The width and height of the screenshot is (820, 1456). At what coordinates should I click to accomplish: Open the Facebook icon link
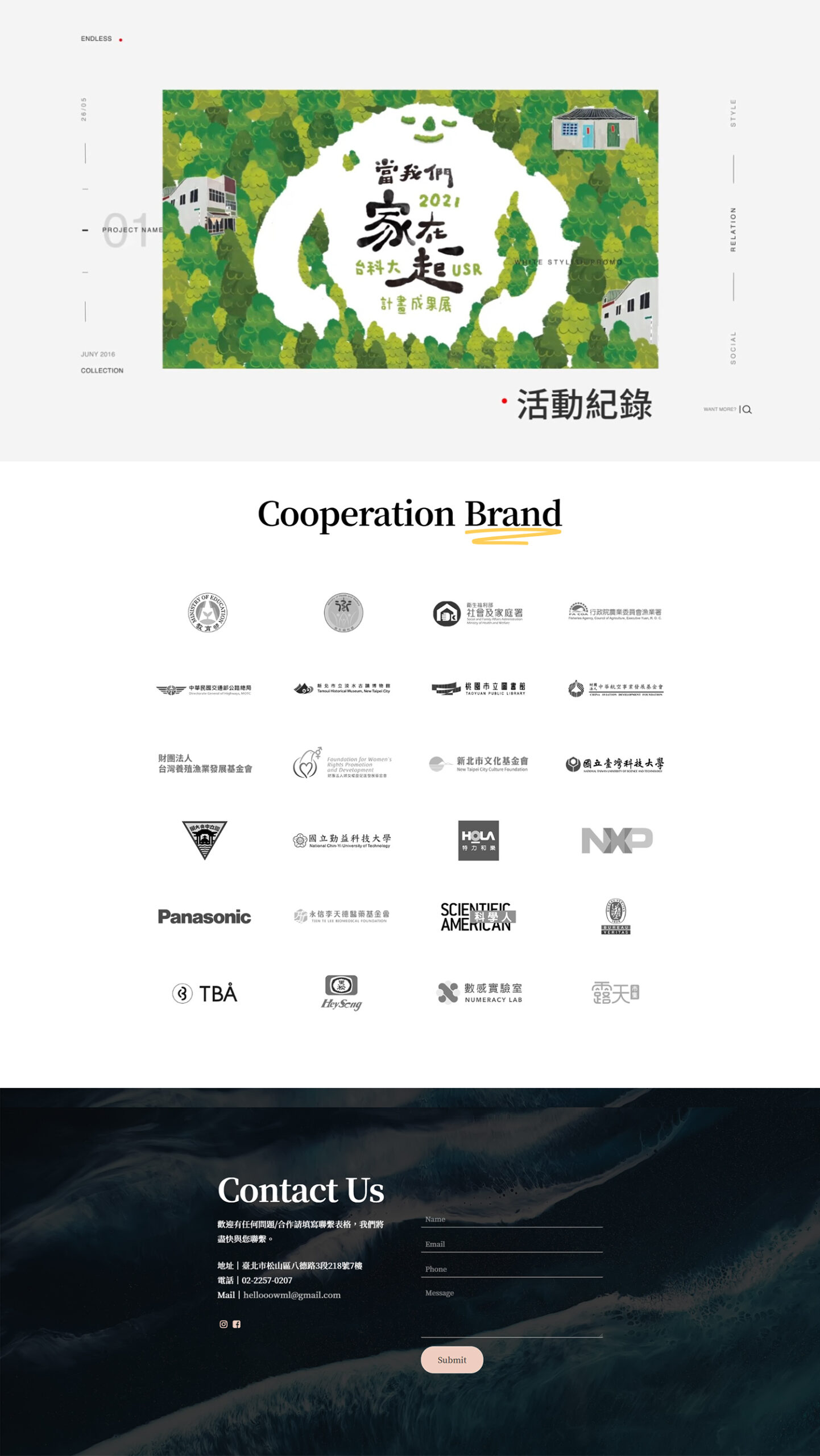click(237, 1324)
